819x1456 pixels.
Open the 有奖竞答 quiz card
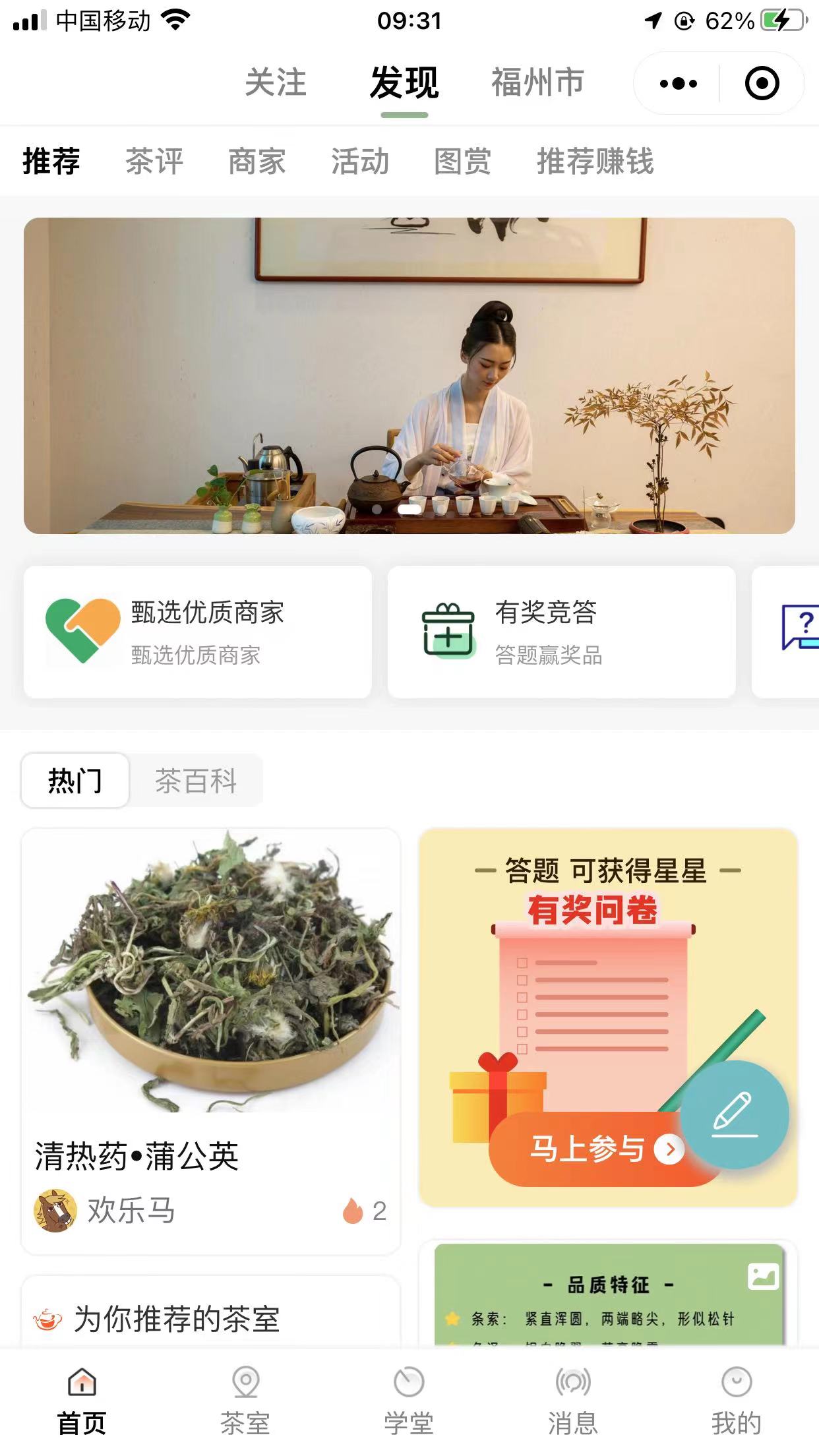coord(561,632)
